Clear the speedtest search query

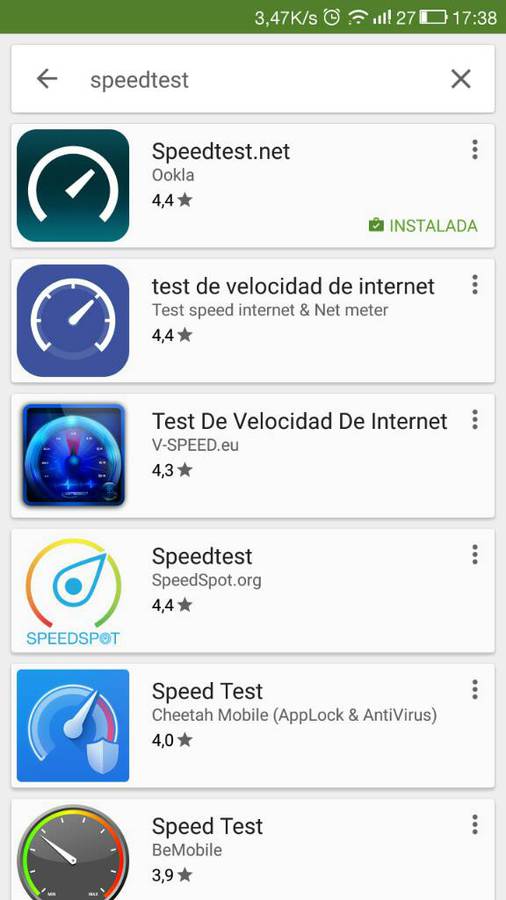[x=461, y=79]
